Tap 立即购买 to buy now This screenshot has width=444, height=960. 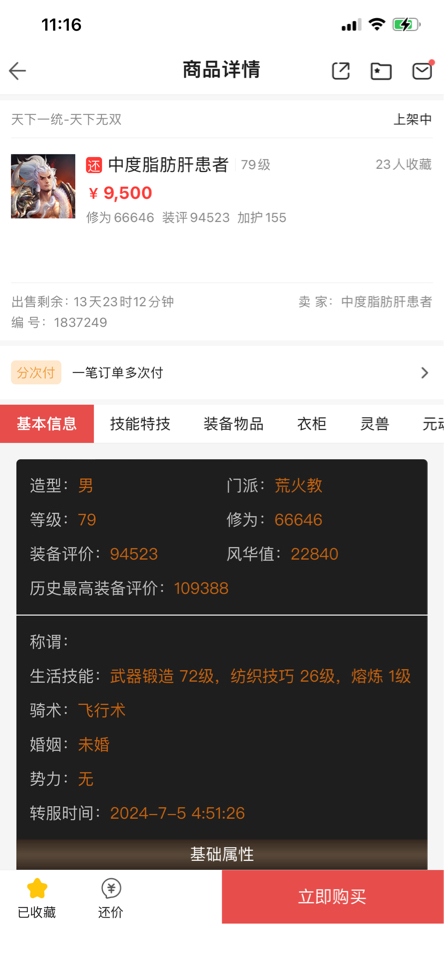[333, 897]
